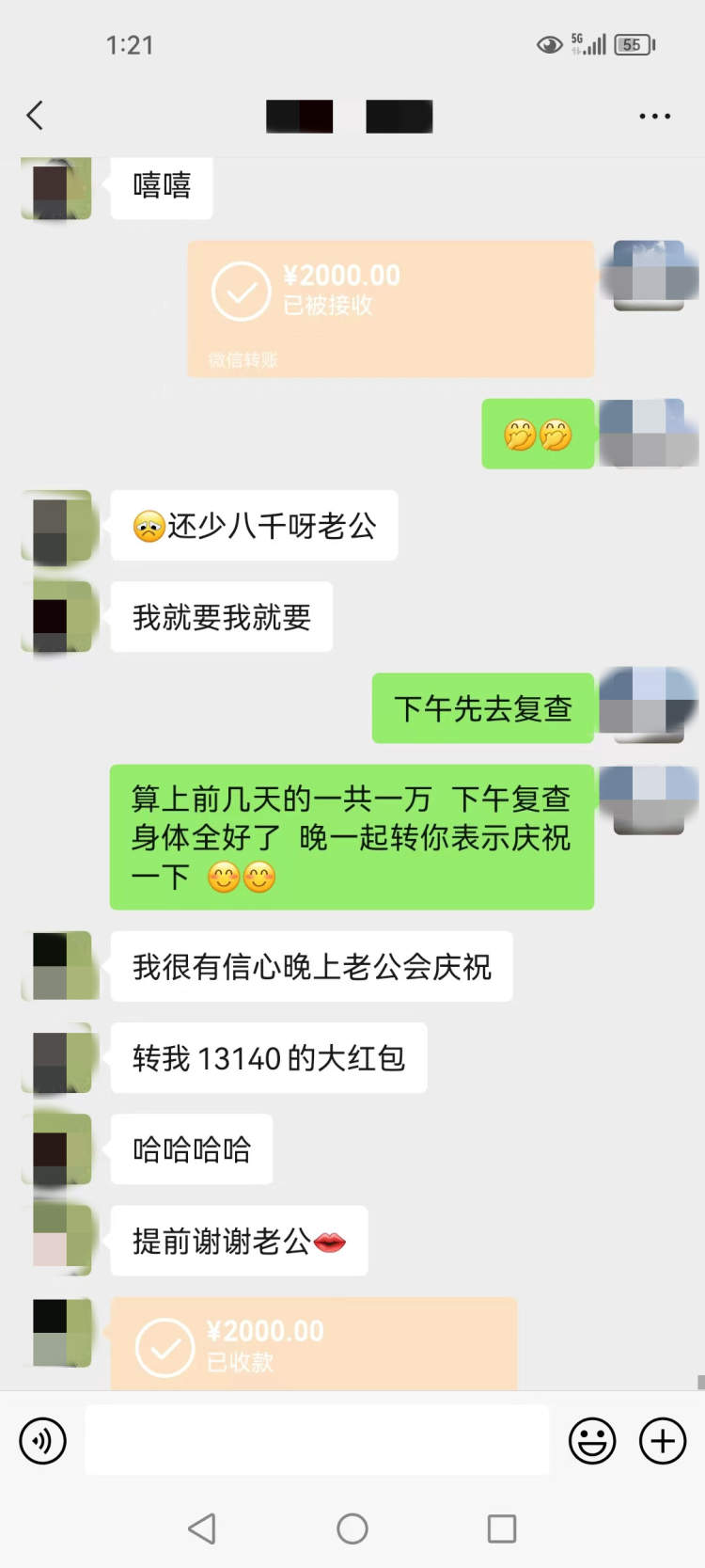Viewport: 705px width, 1568px height.
Task: Switch to voice message input
Action: 43,1441
